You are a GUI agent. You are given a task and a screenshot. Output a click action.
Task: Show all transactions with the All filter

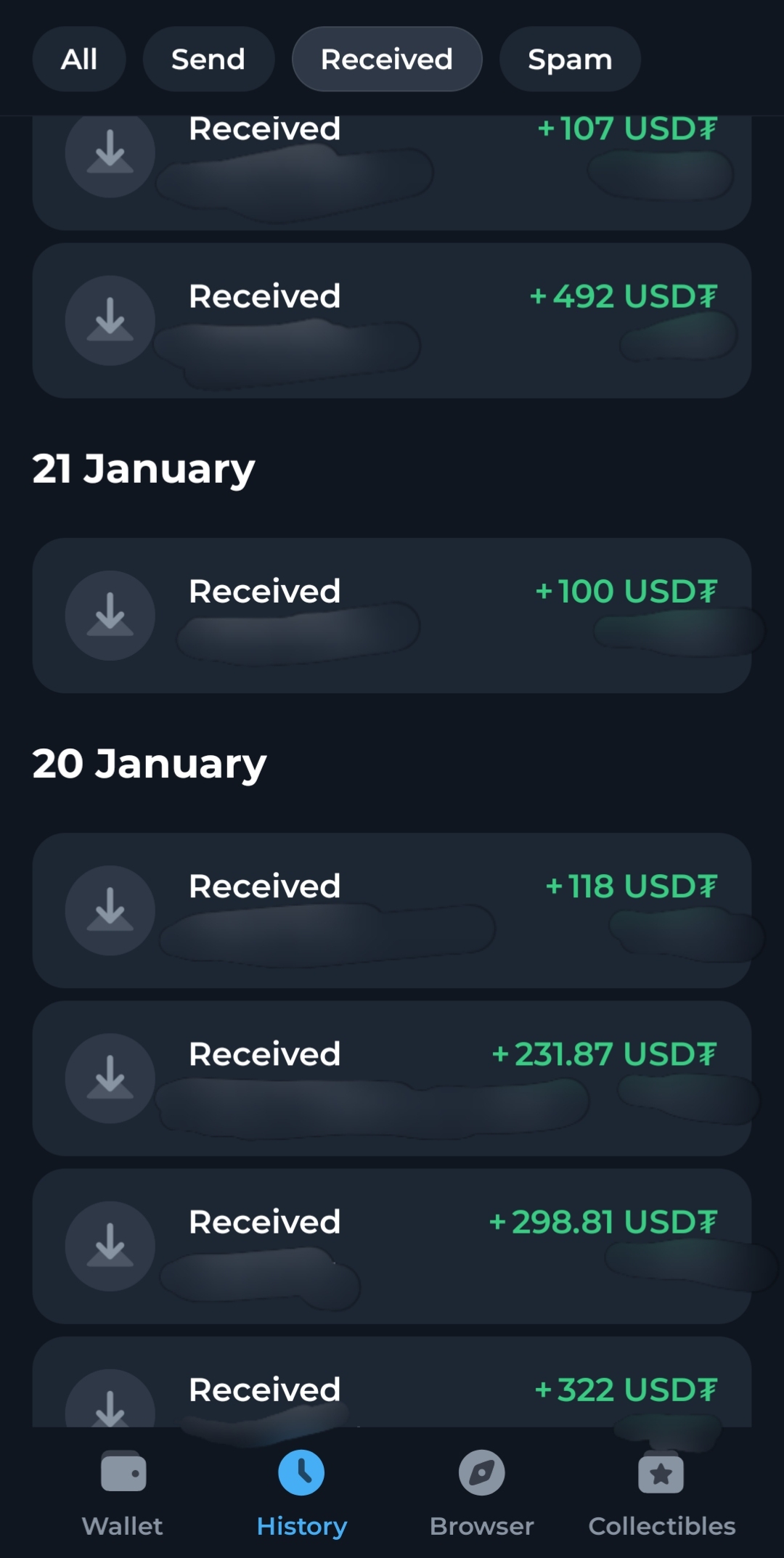pos(79,60)
